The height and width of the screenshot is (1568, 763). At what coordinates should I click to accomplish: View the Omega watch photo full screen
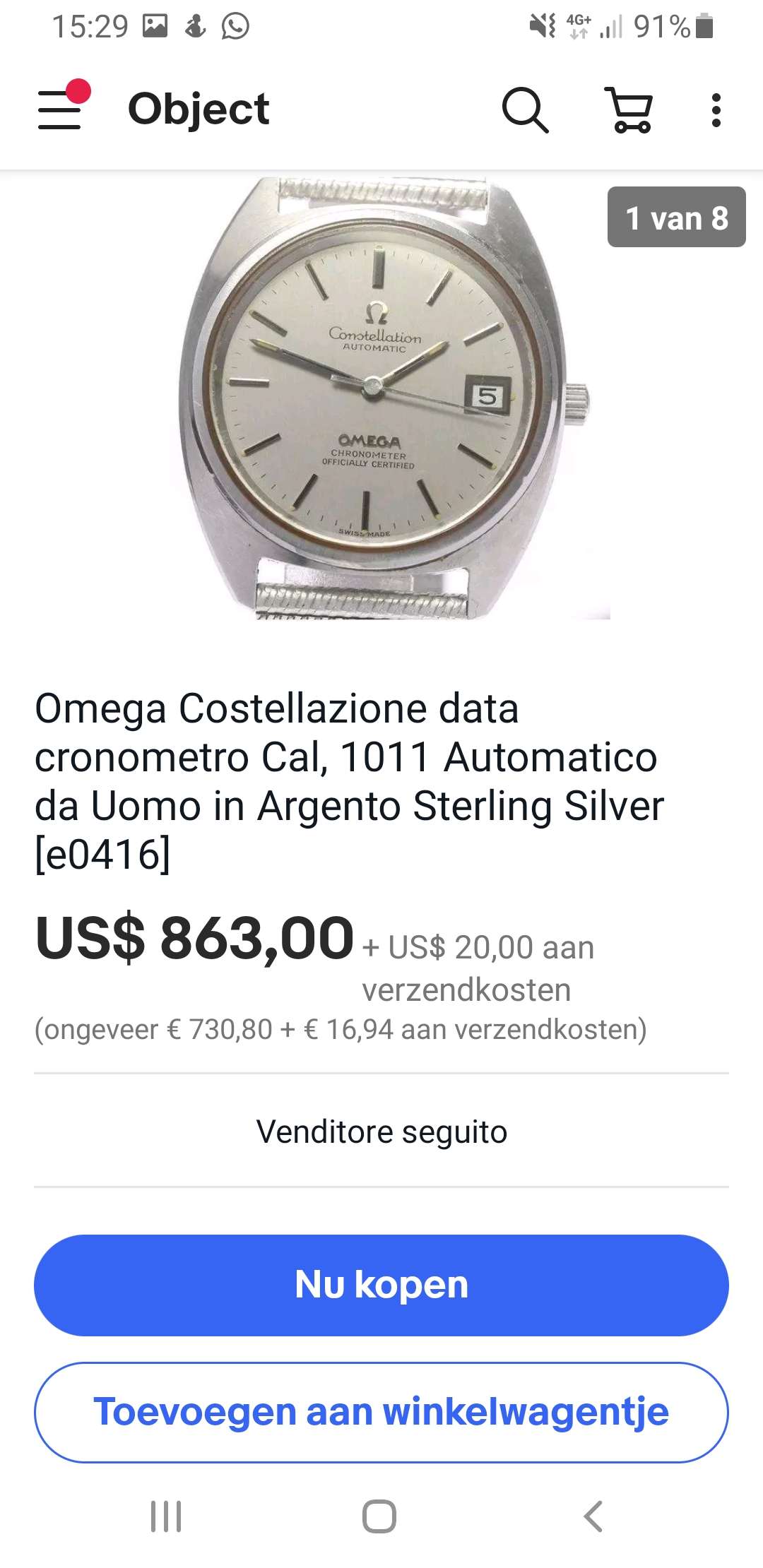click(381, 399)
